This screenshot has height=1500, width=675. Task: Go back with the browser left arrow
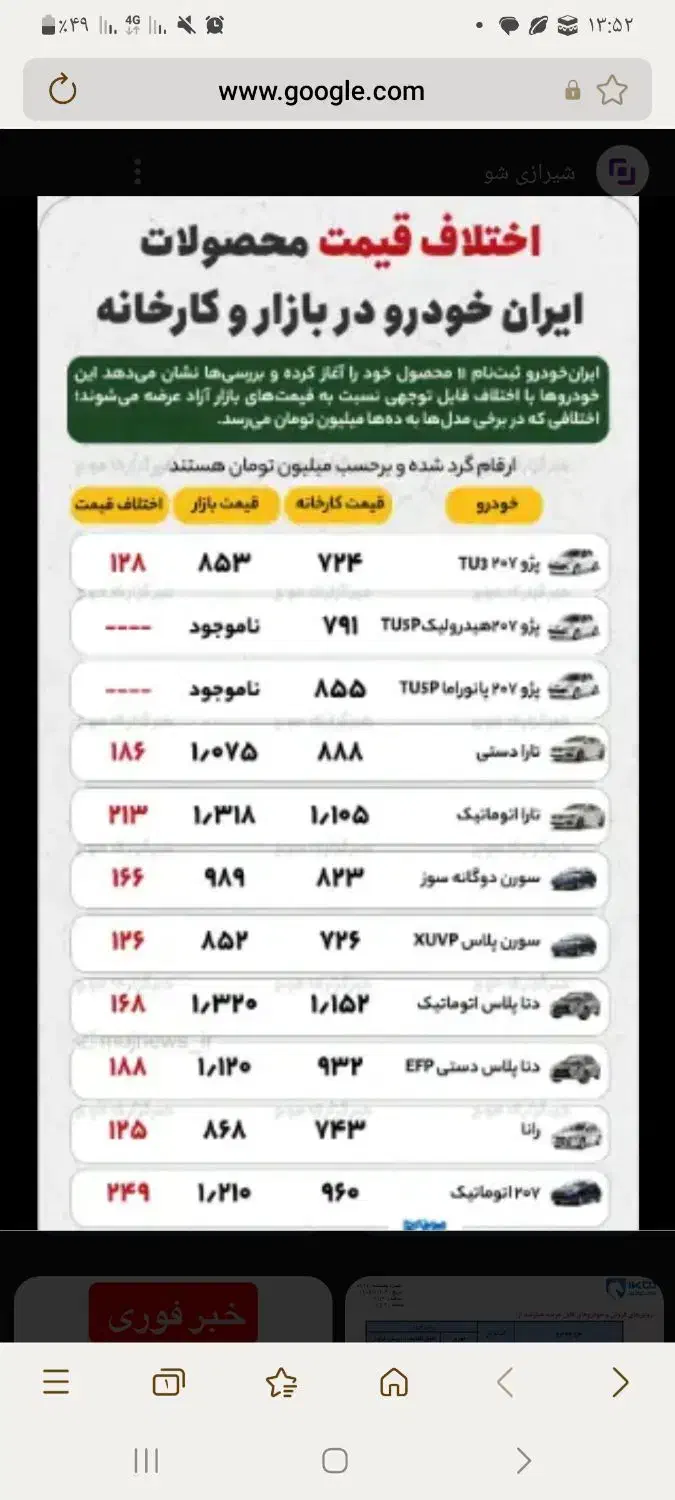[x=506, y=1383]
